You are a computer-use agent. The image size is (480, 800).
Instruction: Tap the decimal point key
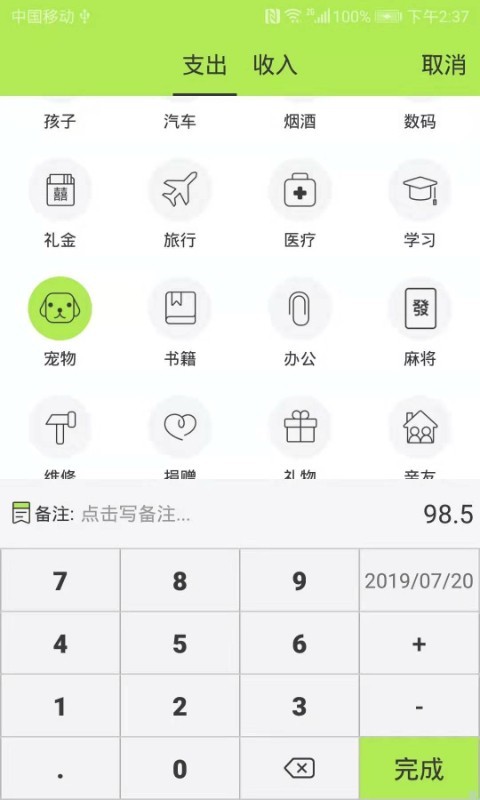tap(60, 768)
